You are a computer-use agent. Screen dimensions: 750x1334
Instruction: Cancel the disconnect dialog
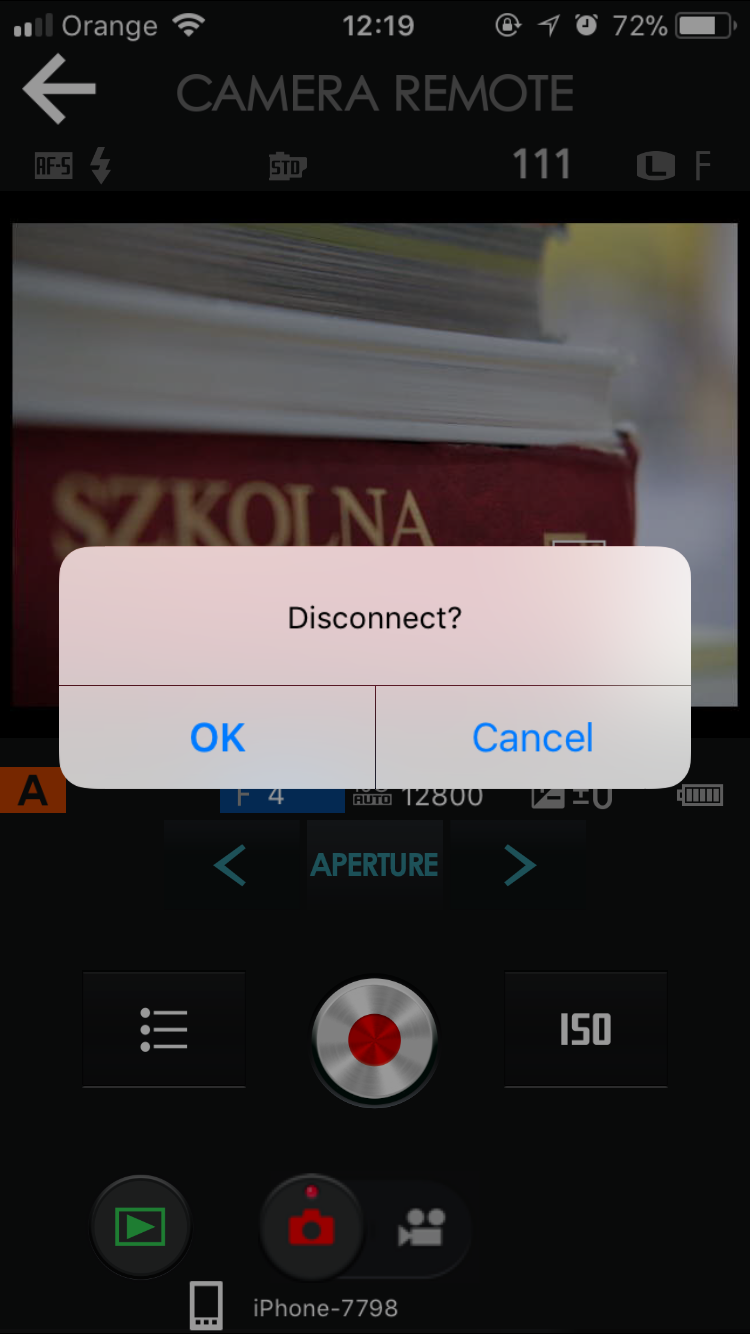pos(533,738)
